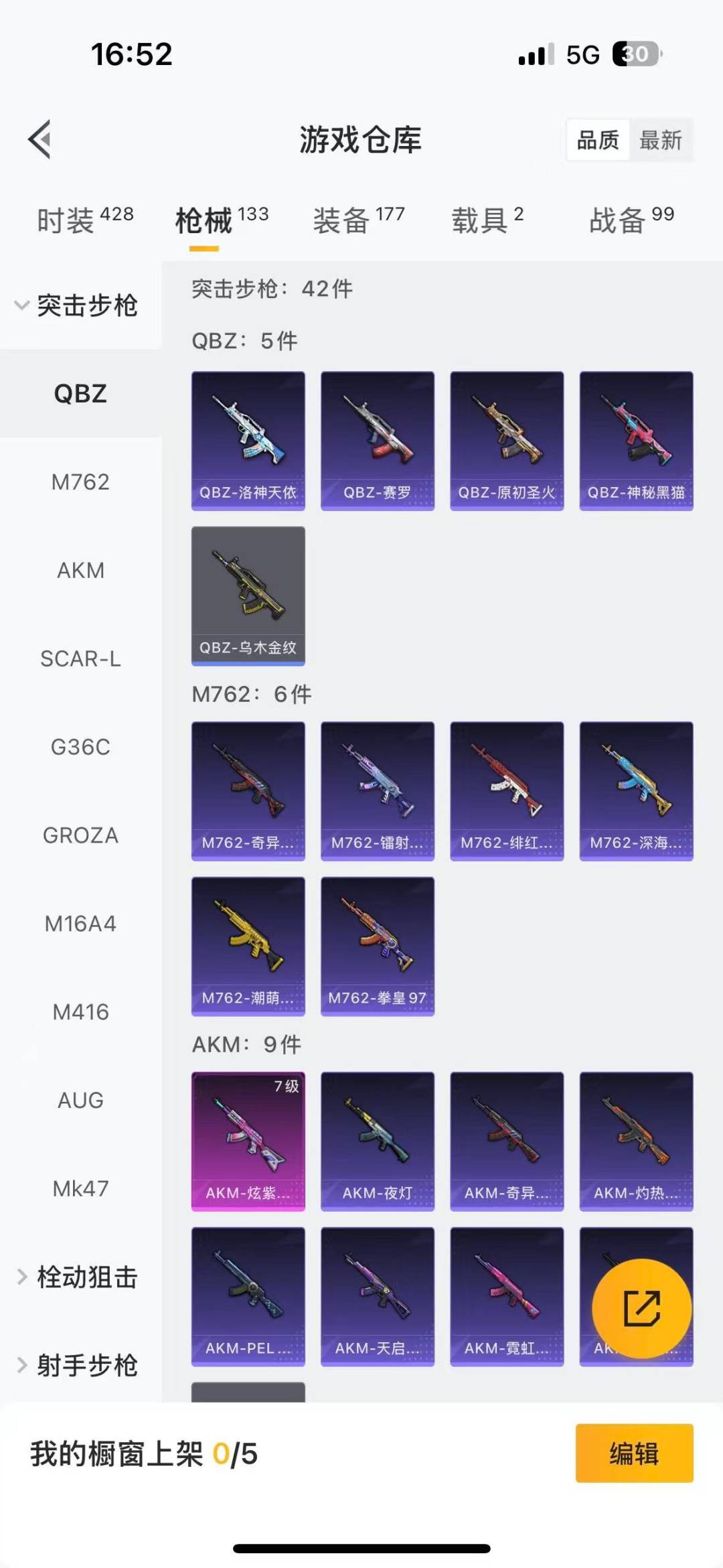Switch to the 载具 tab

pyautogui.click(x=487, y=220)
